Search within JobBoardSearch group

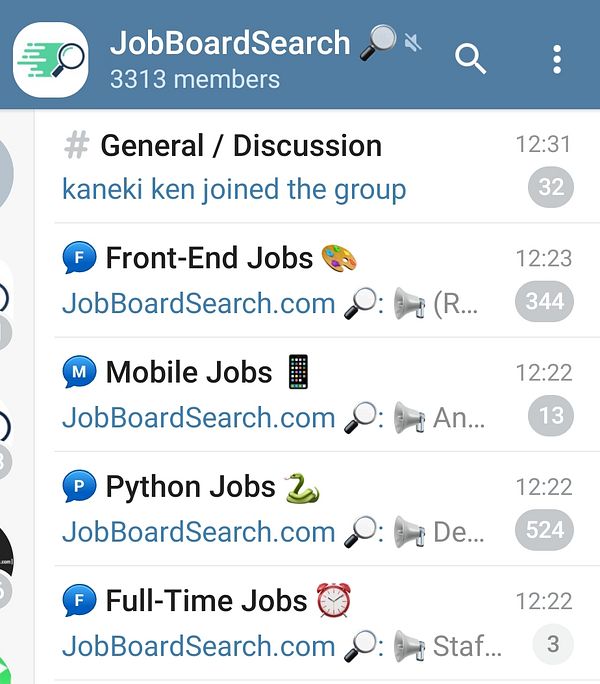click(470, 59)
